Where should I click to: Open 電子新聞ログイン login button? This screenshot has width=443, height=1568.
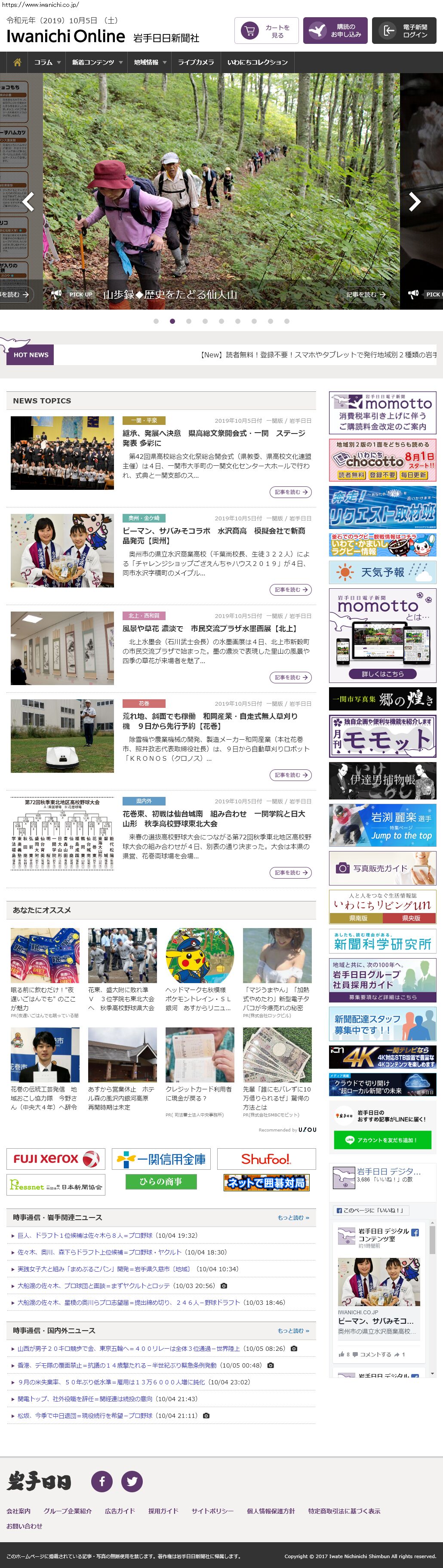point(403,31)
